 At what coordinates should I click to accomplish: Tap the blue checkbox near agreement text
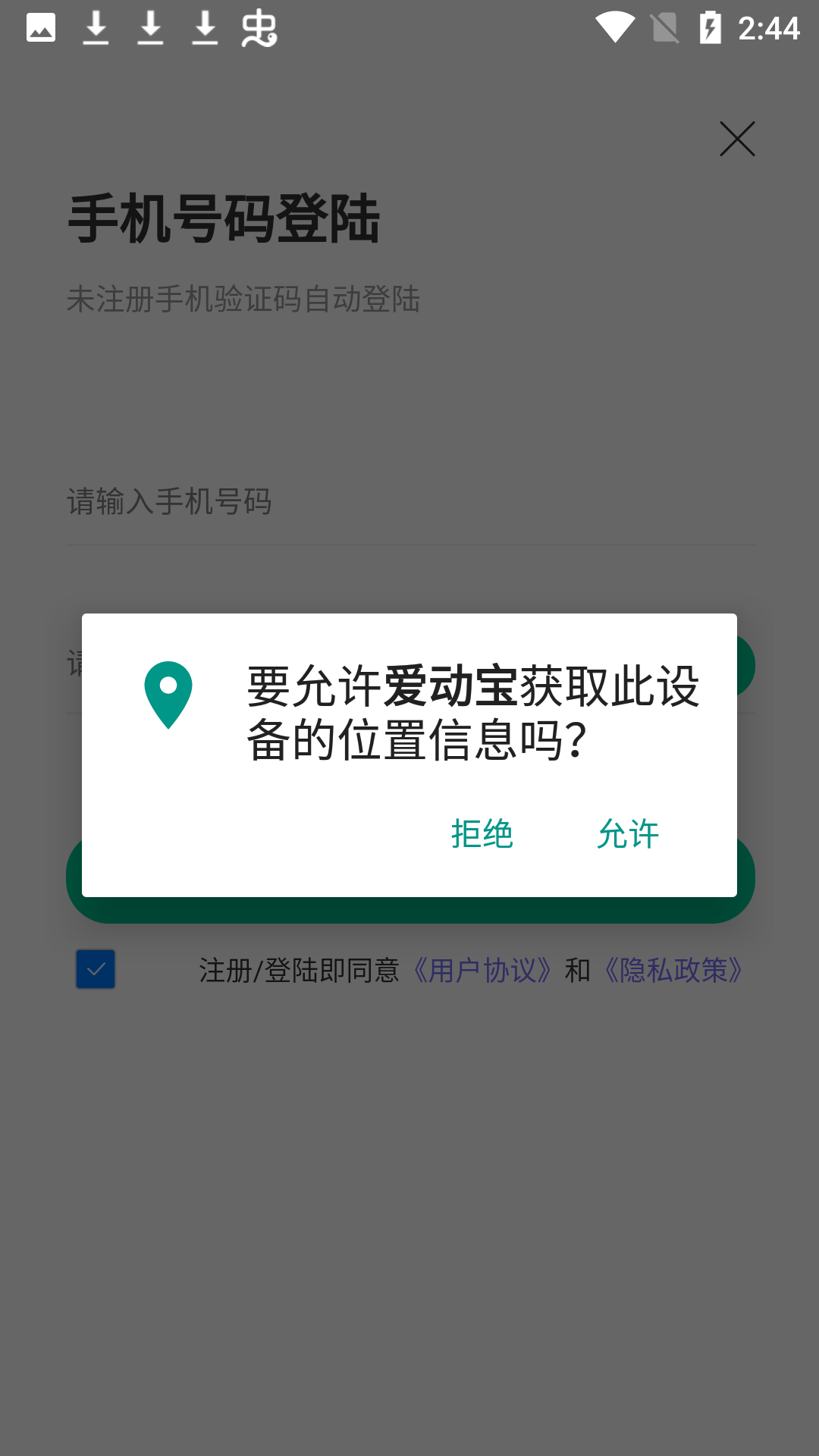coord(96,968)
